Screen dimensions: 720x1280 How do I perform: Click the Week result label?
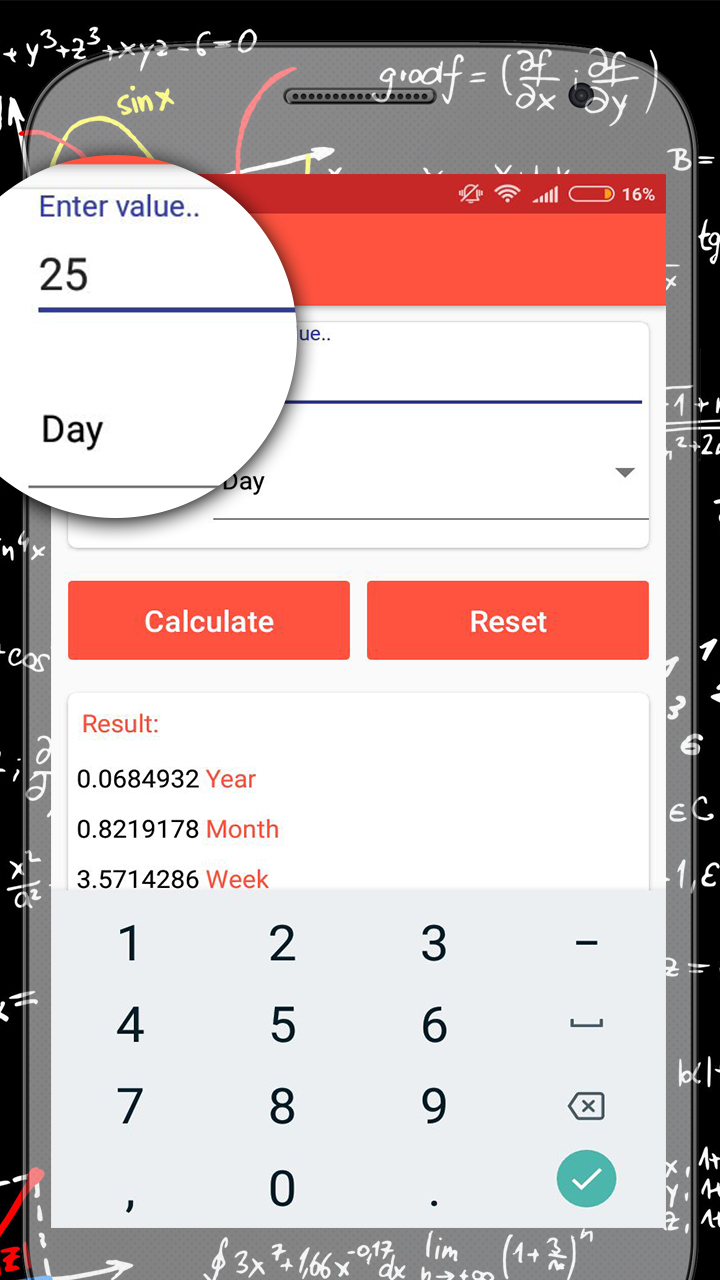pos(238,879)
